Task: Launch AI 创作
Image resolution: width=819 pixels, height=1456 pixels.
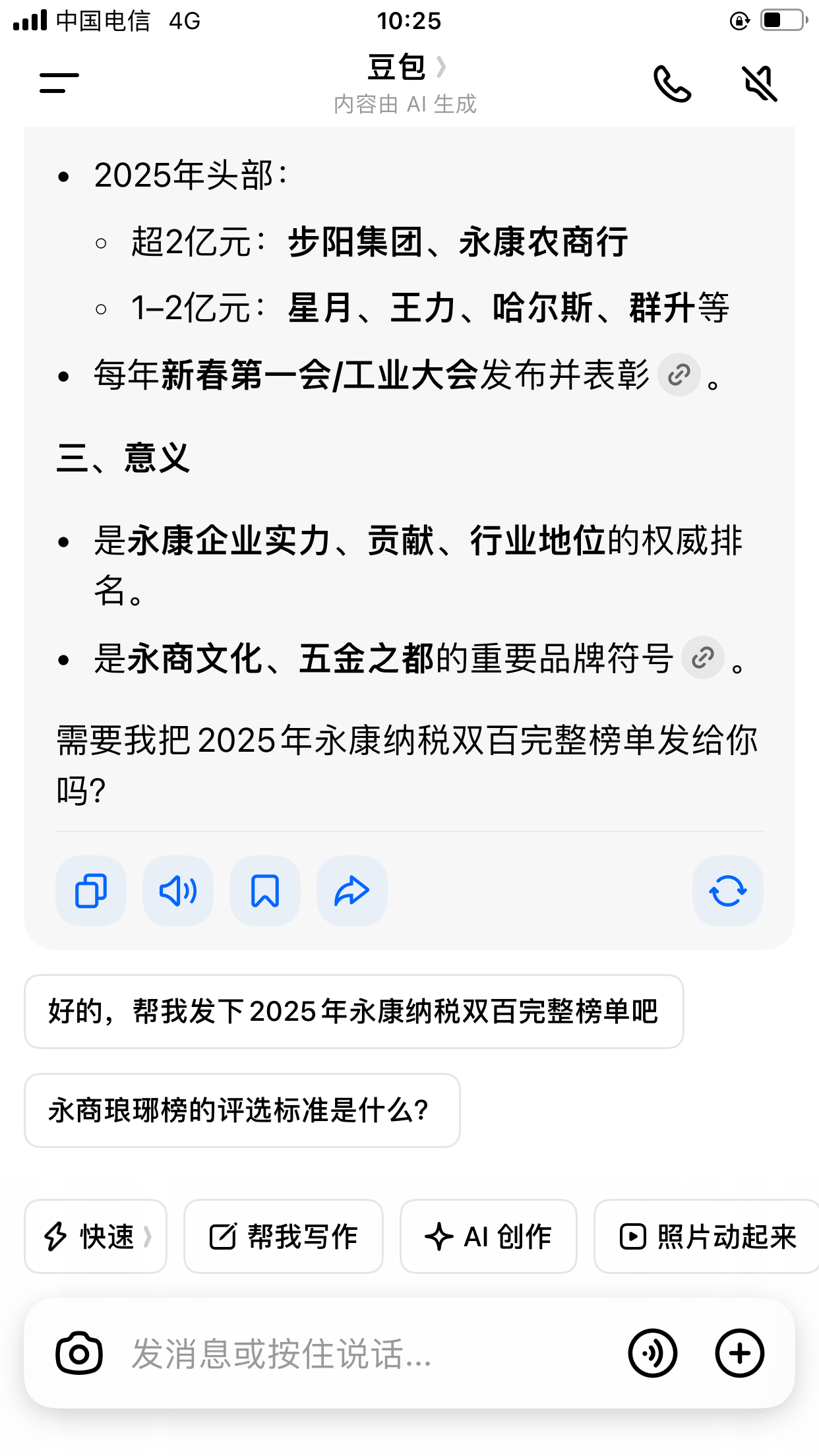Action: coord(489,1236)
